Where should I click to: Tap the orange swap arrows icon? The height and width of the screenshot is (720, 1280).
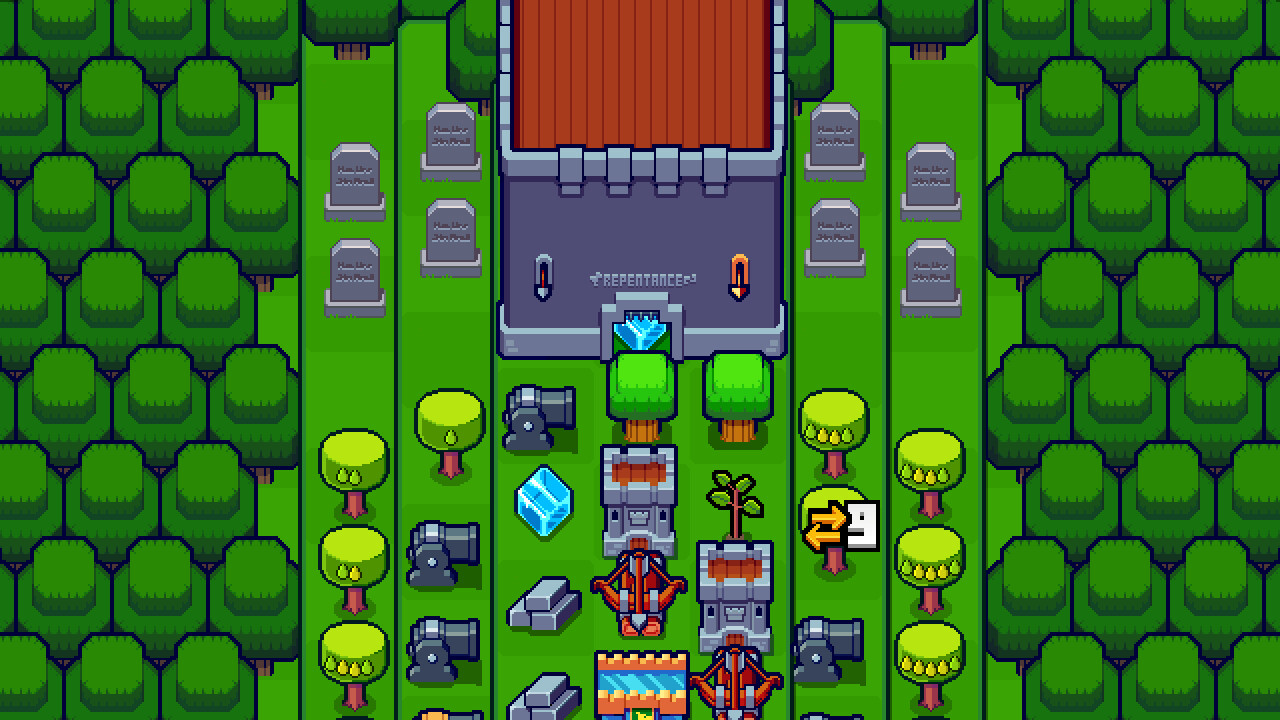tap(827, 528)
